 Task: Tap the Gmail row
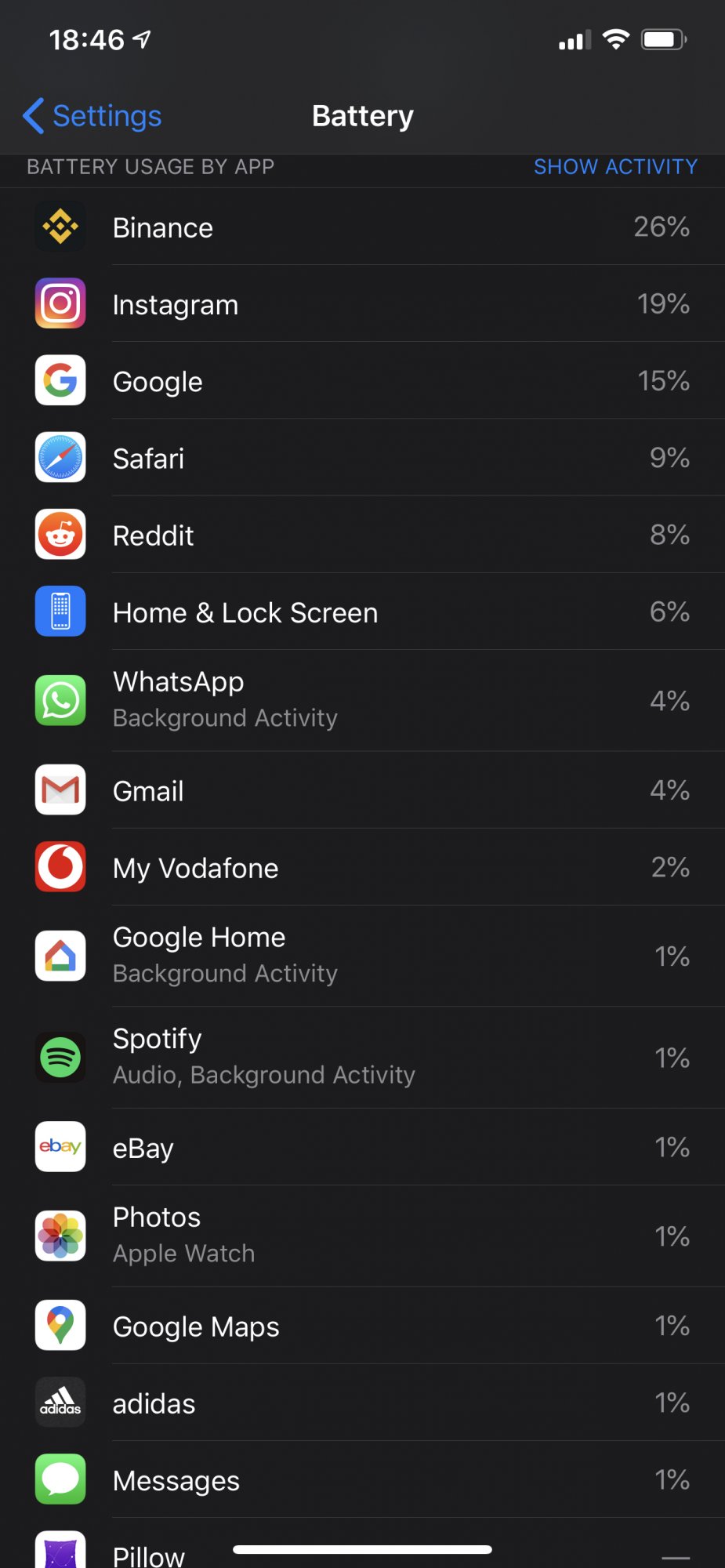(362, 789)
